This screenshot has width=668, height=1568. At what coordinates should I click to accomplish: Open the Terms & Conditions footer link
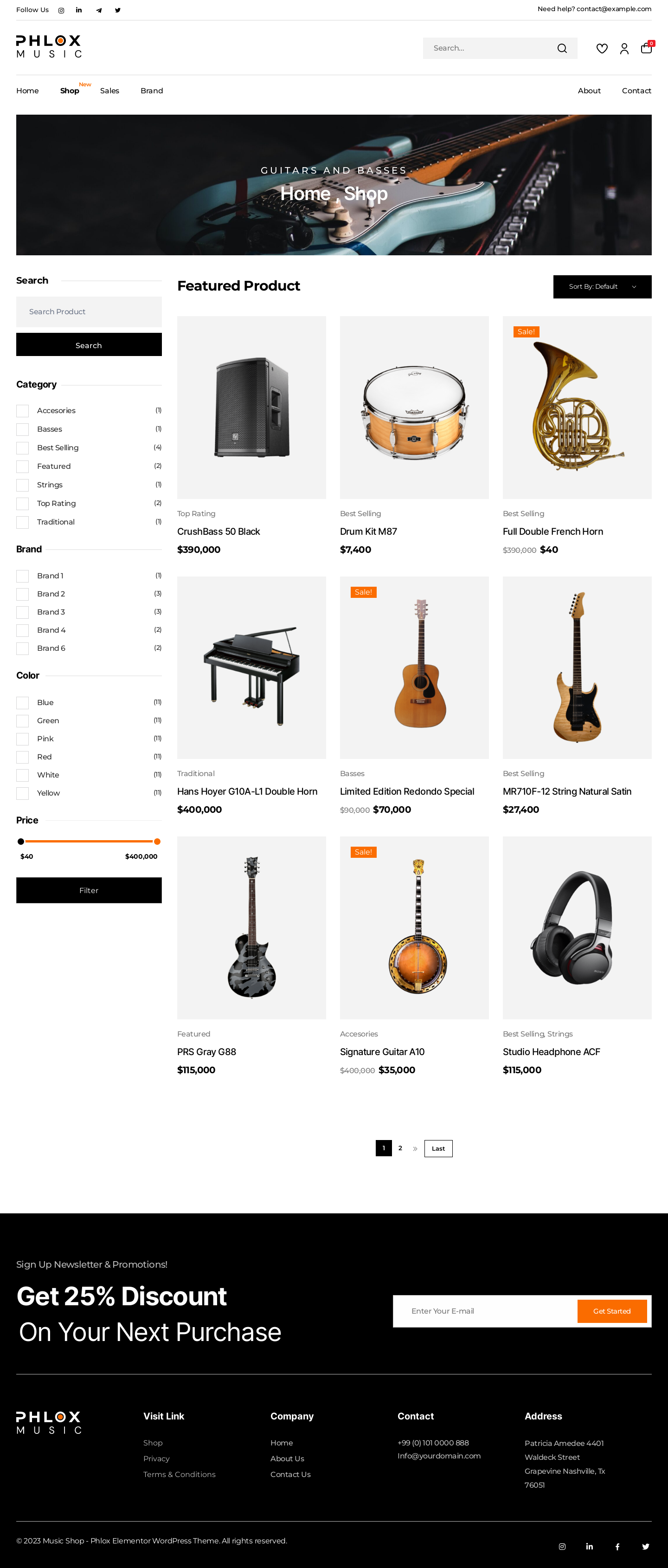click(180, 1474)
